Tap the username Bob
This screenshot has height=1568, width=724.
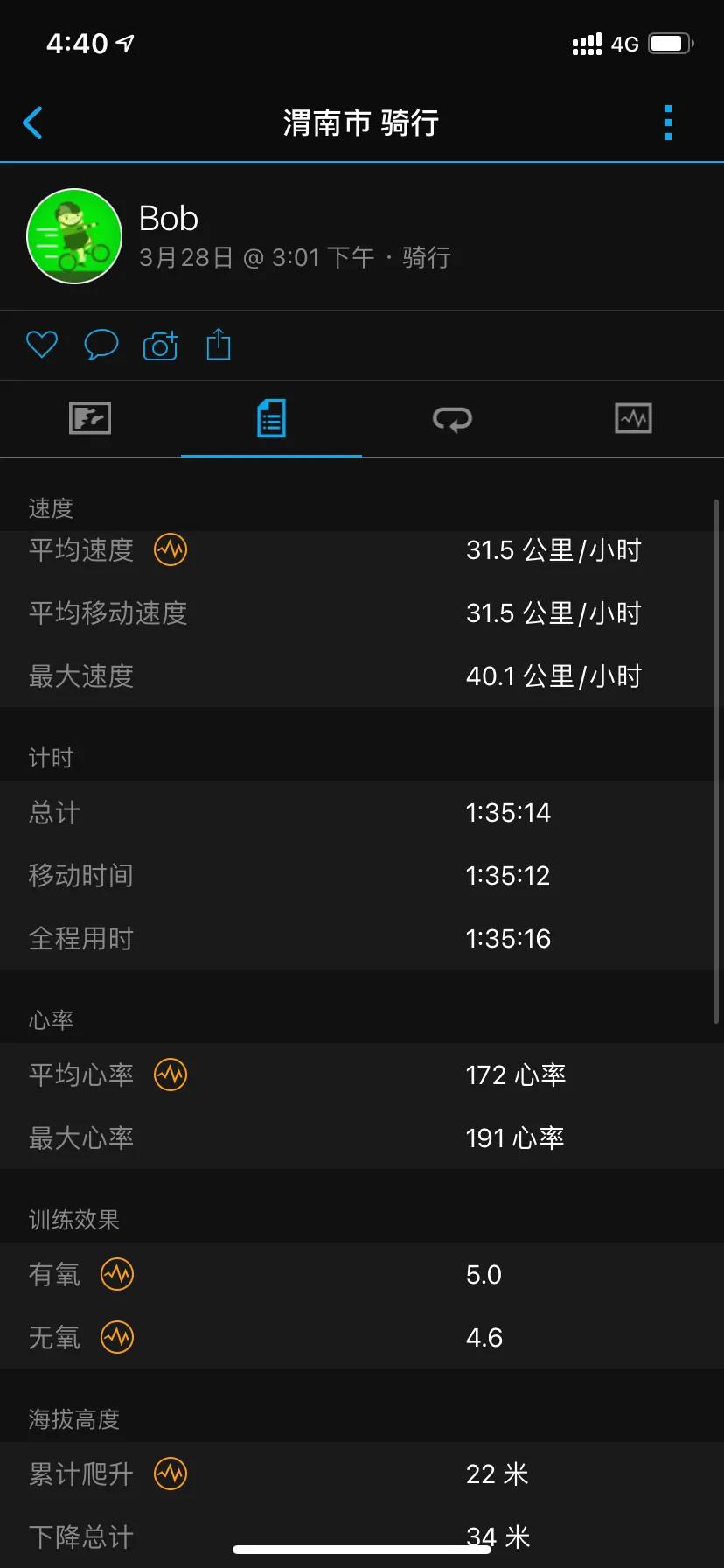pyautogui.click(x=169, y=218)
